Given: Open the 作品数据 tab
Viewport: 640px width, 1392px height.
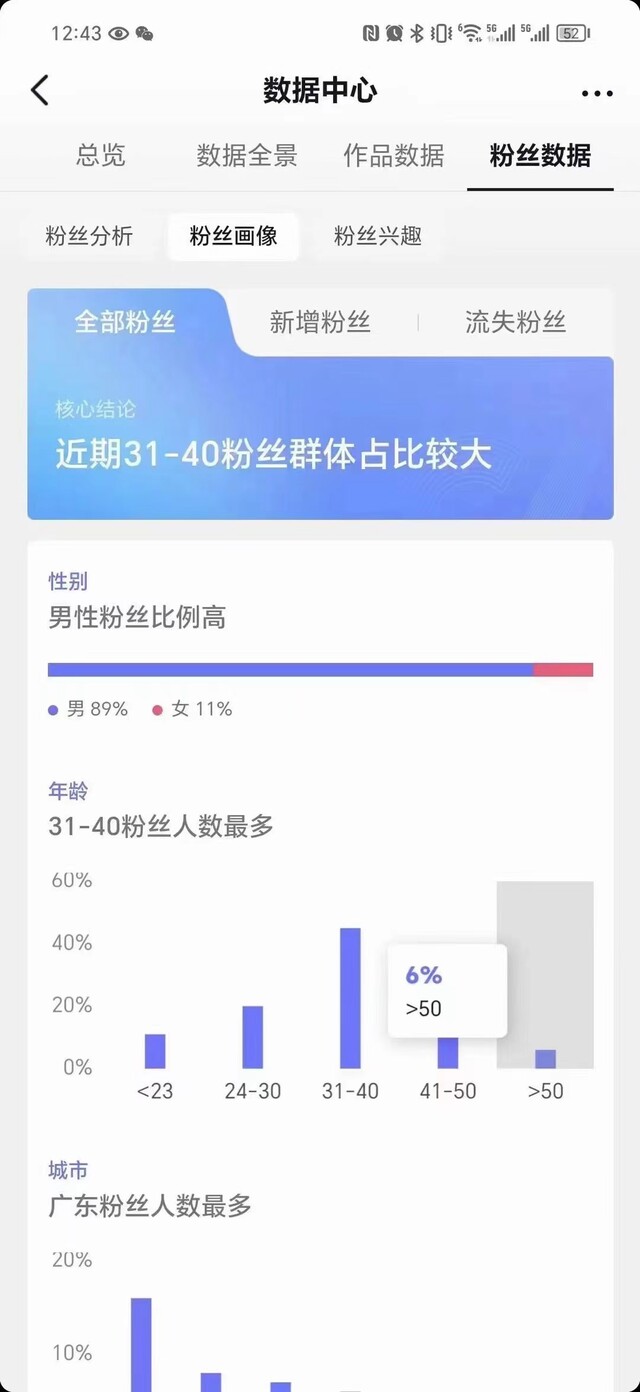Looking at the screenshot, I should pos(394,155).
